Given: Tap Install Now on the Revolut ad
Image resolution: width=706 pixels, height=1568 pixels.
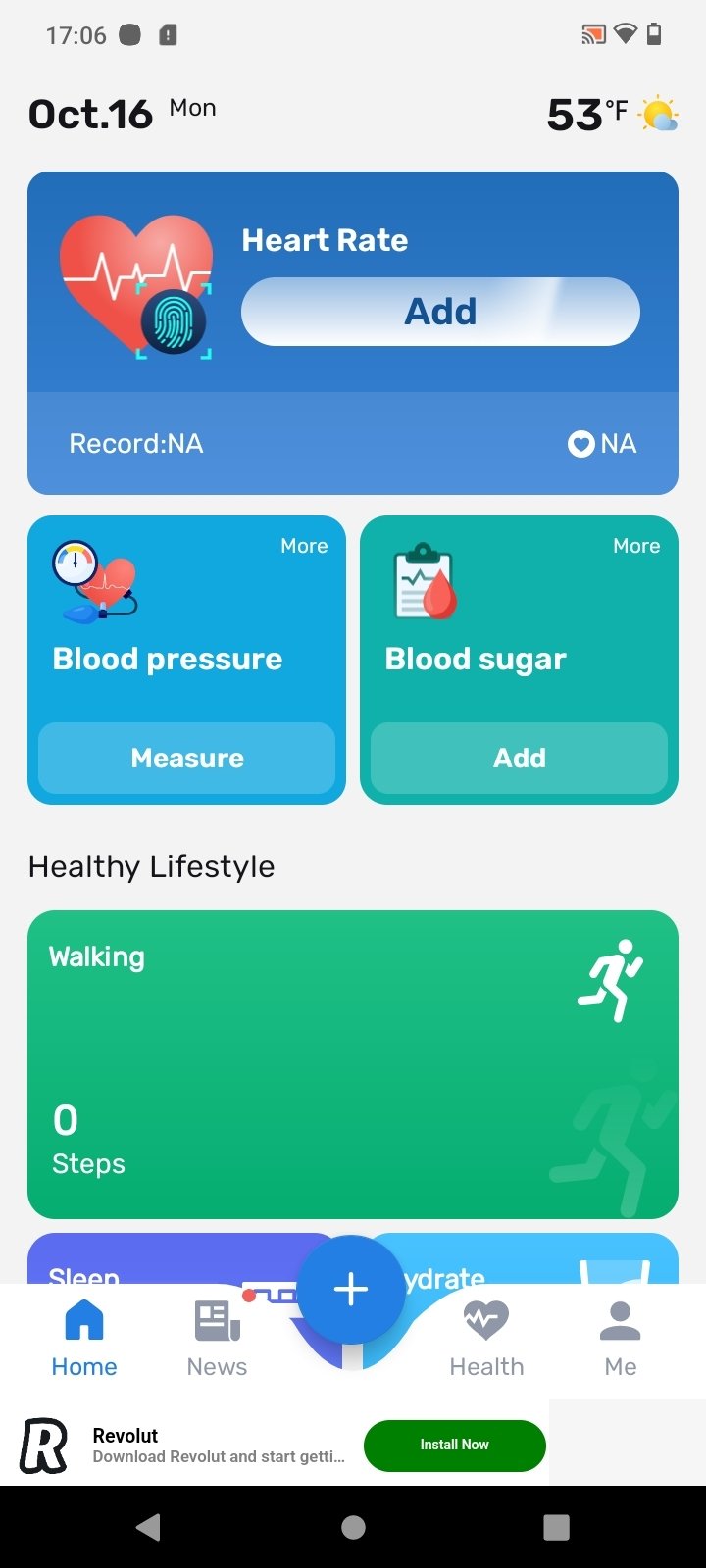Looking at the screenshot, I should 454,1445.
